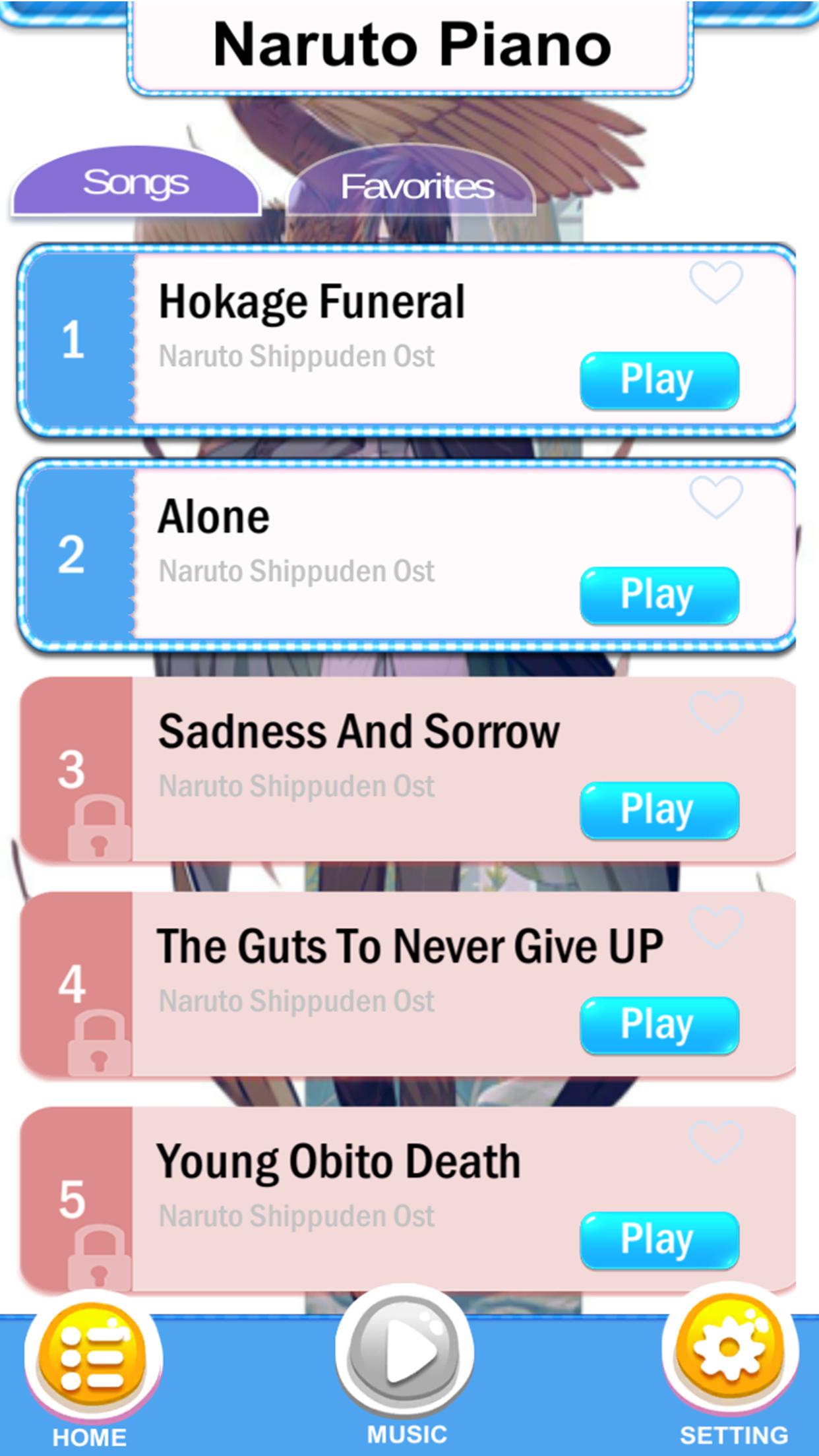Switch to the Favorites tab
Screen dimensions: 819x1456
click(416, 186)
